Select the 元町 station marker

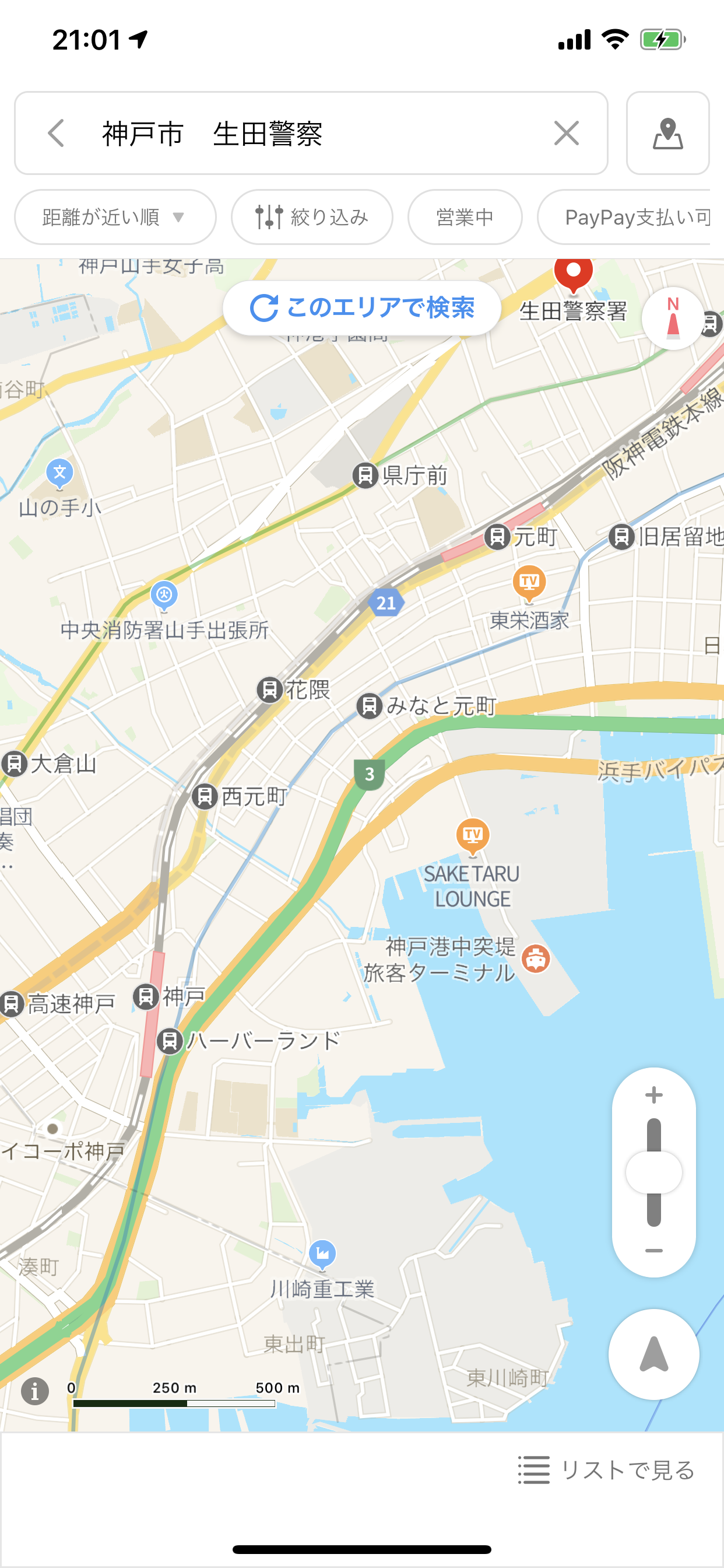498,537
